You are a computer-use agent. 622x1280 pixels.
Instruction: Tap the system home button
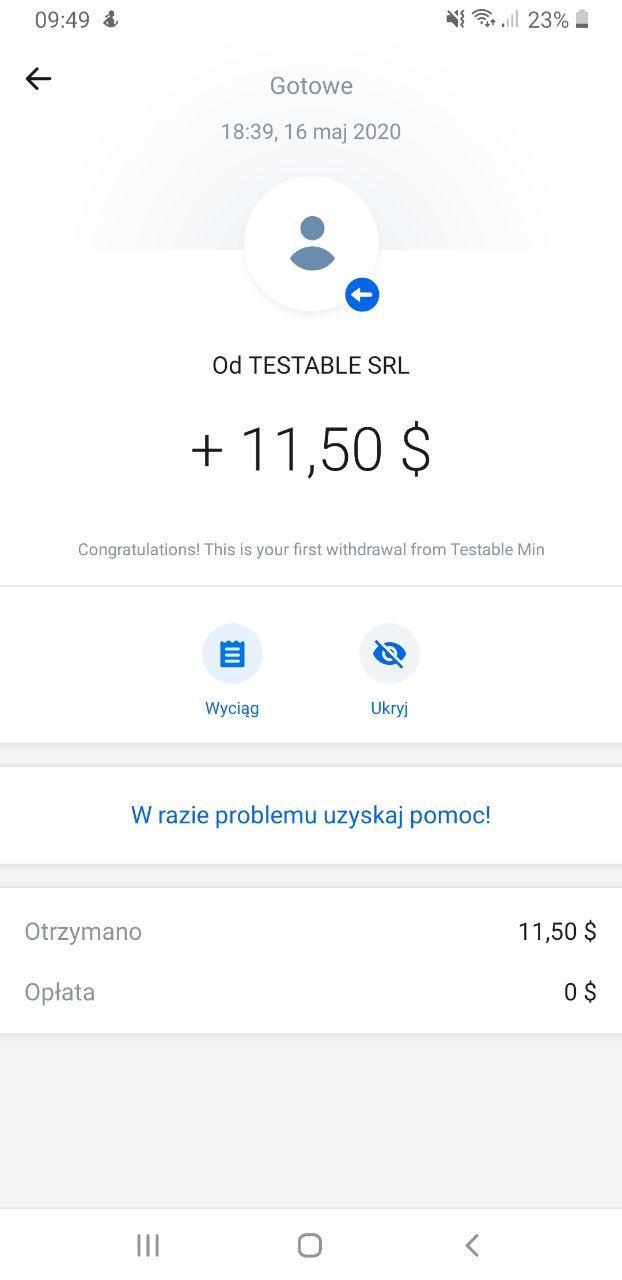310,1245
